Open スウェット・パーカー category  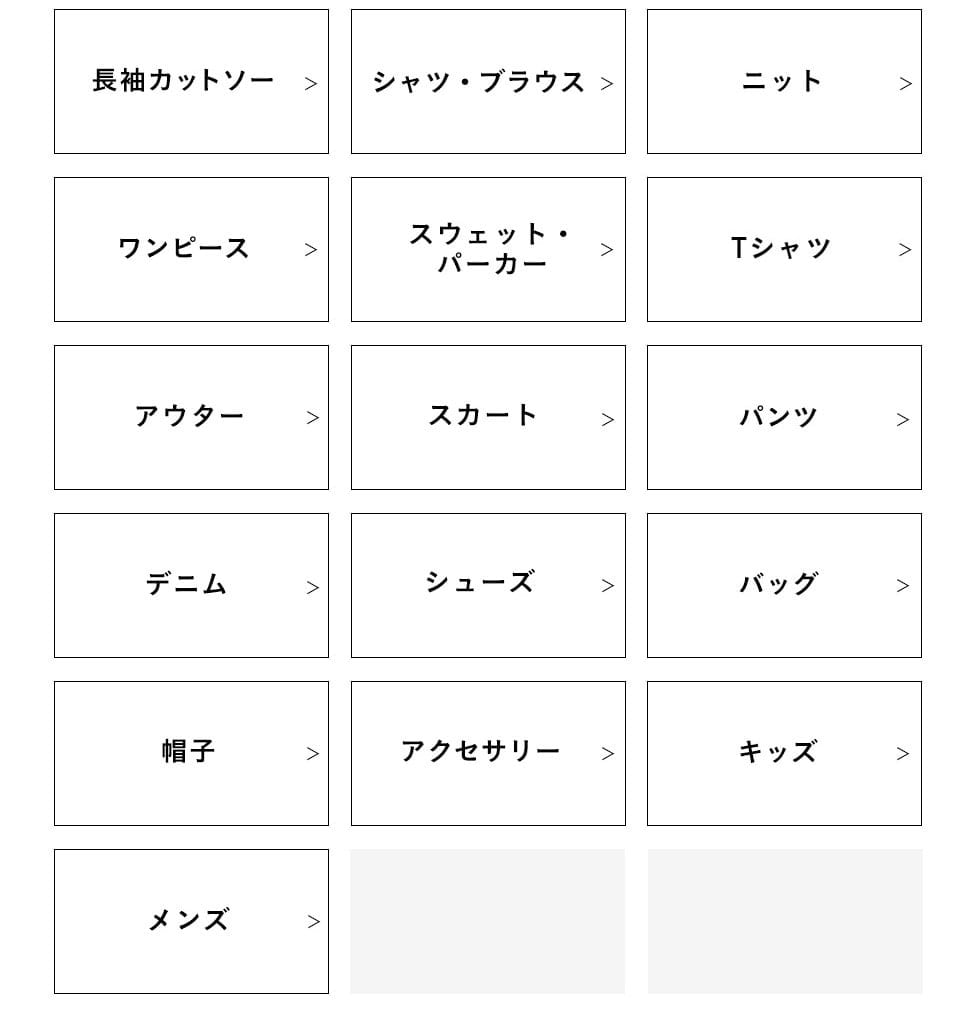click(488, 250)
